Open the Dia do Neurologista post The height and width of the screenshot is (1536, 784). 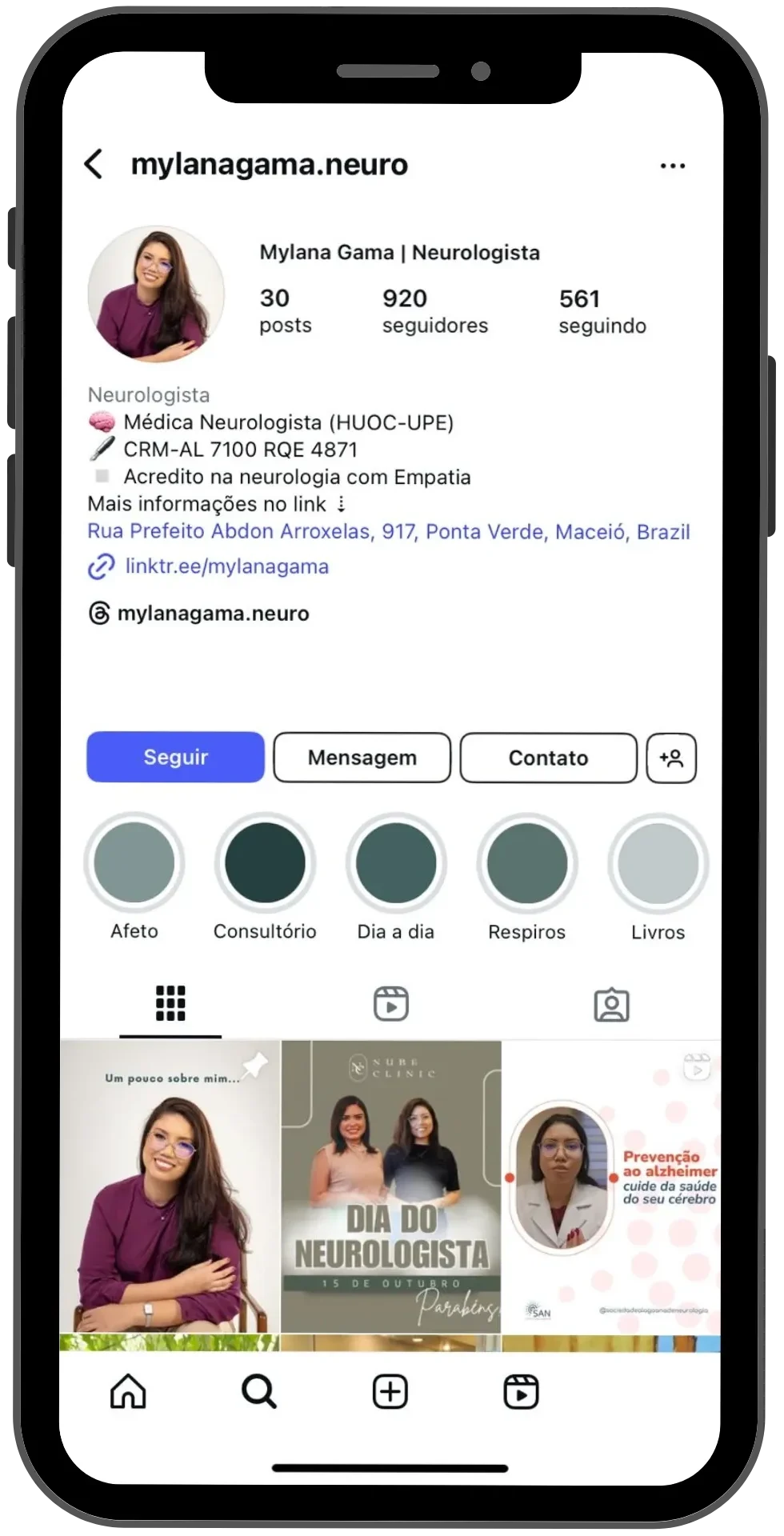pos(391,1184)
